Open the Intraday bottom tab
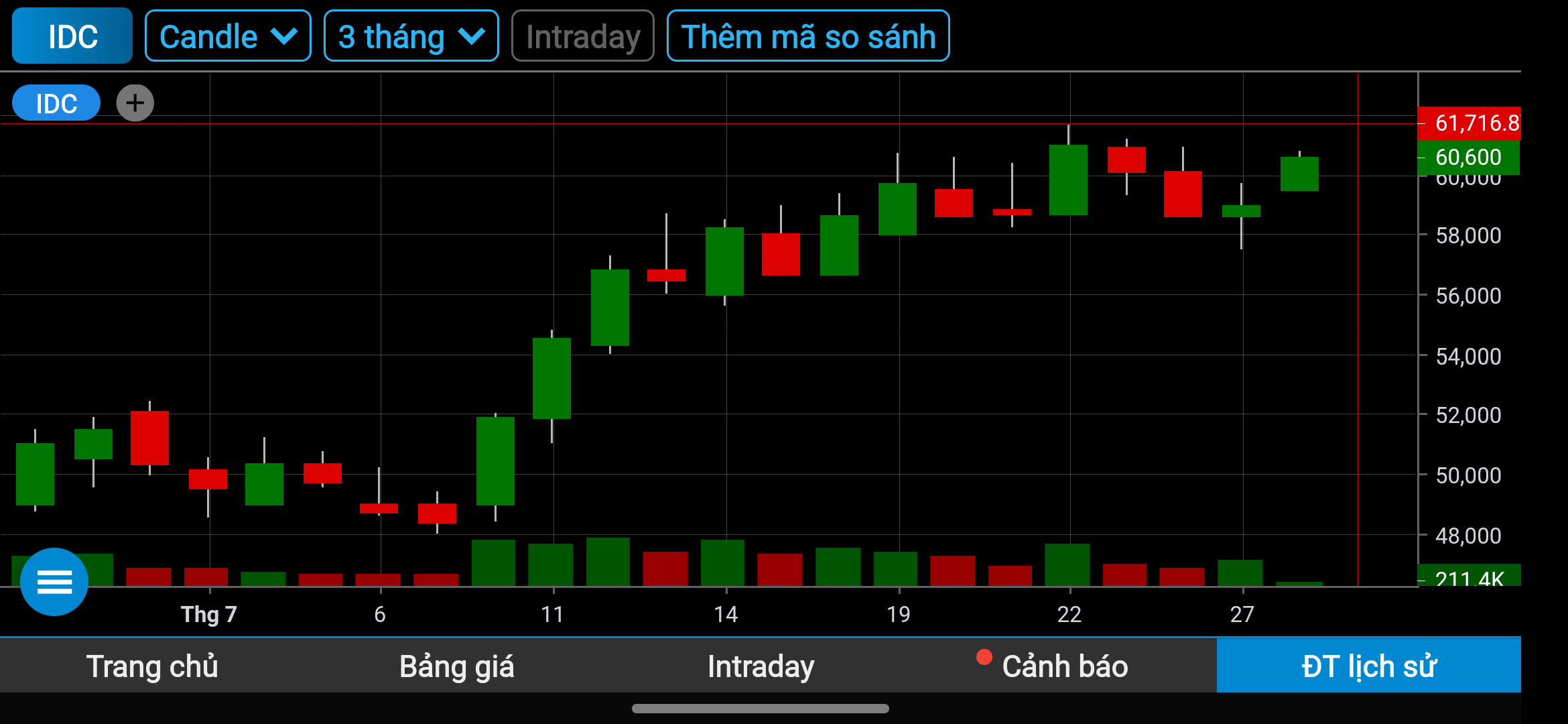This screenshot has height=724, width=1568. coord(761,666)
